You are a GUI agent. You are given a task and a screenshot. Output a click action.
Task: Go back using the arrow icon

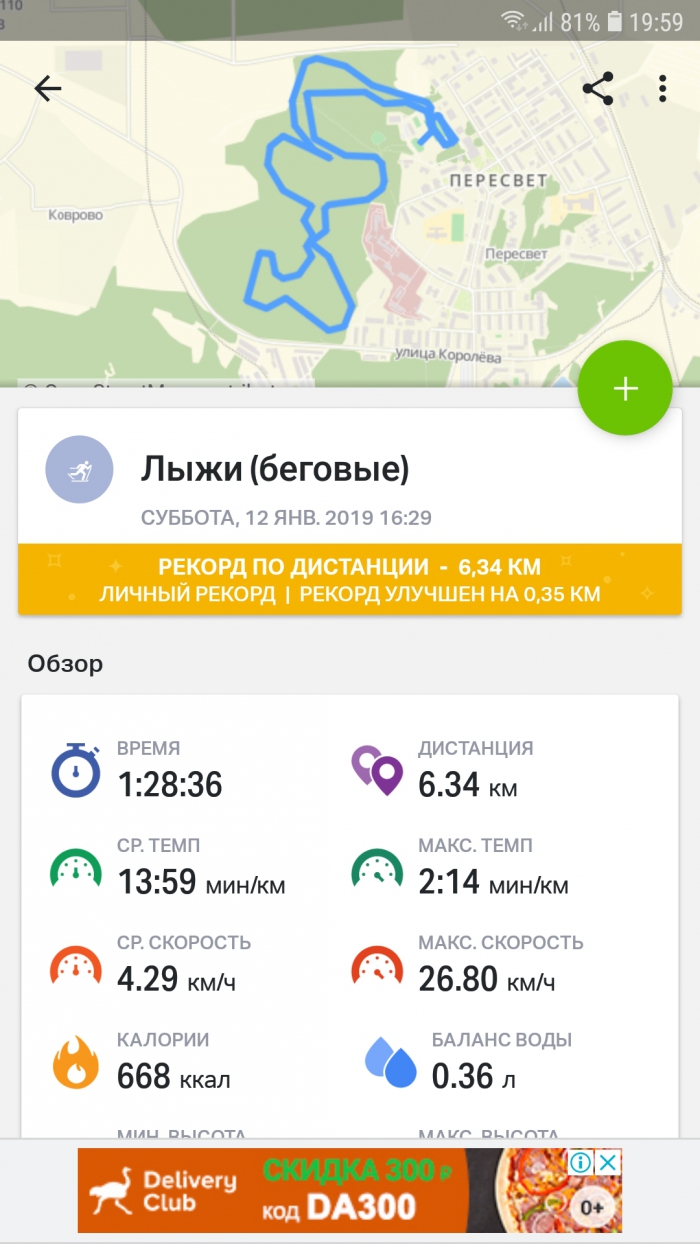coord(47,89)
